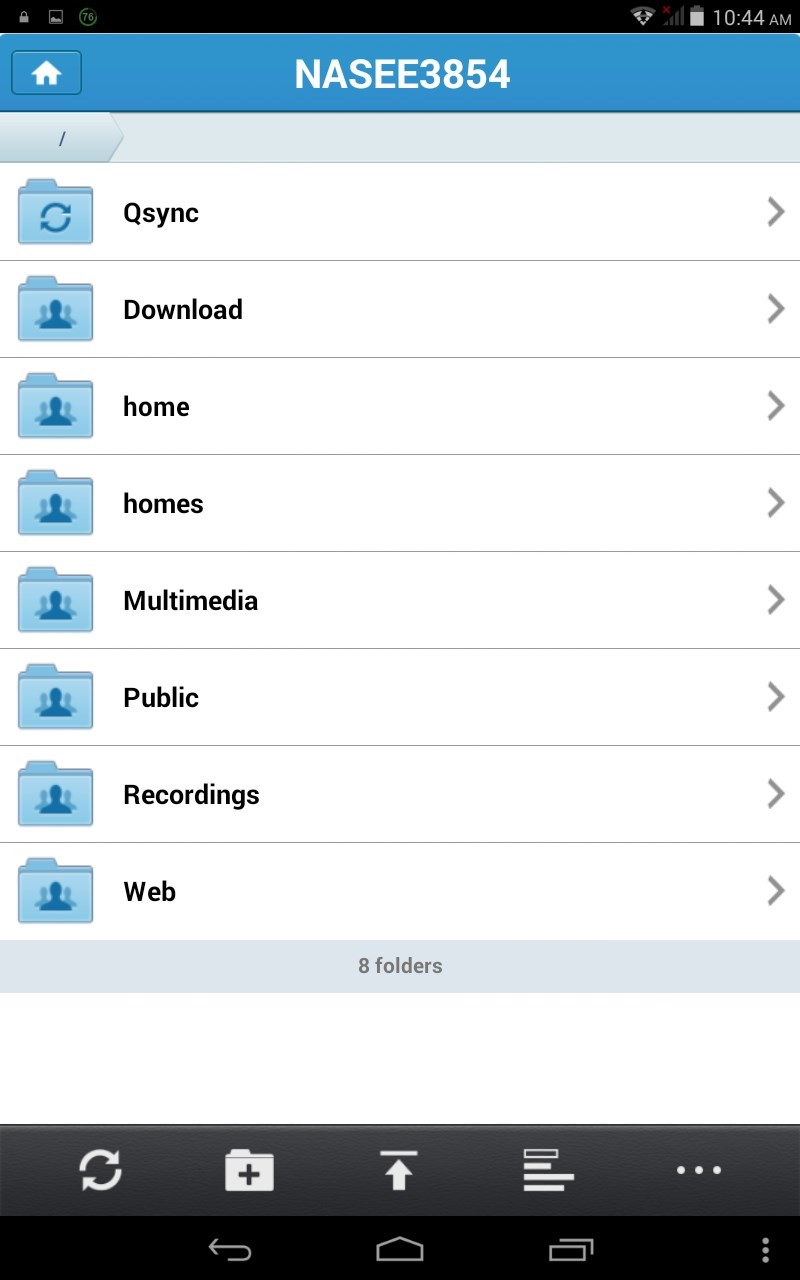Open the Recordings folder
800x1280 pixels.
click(400, 794)
